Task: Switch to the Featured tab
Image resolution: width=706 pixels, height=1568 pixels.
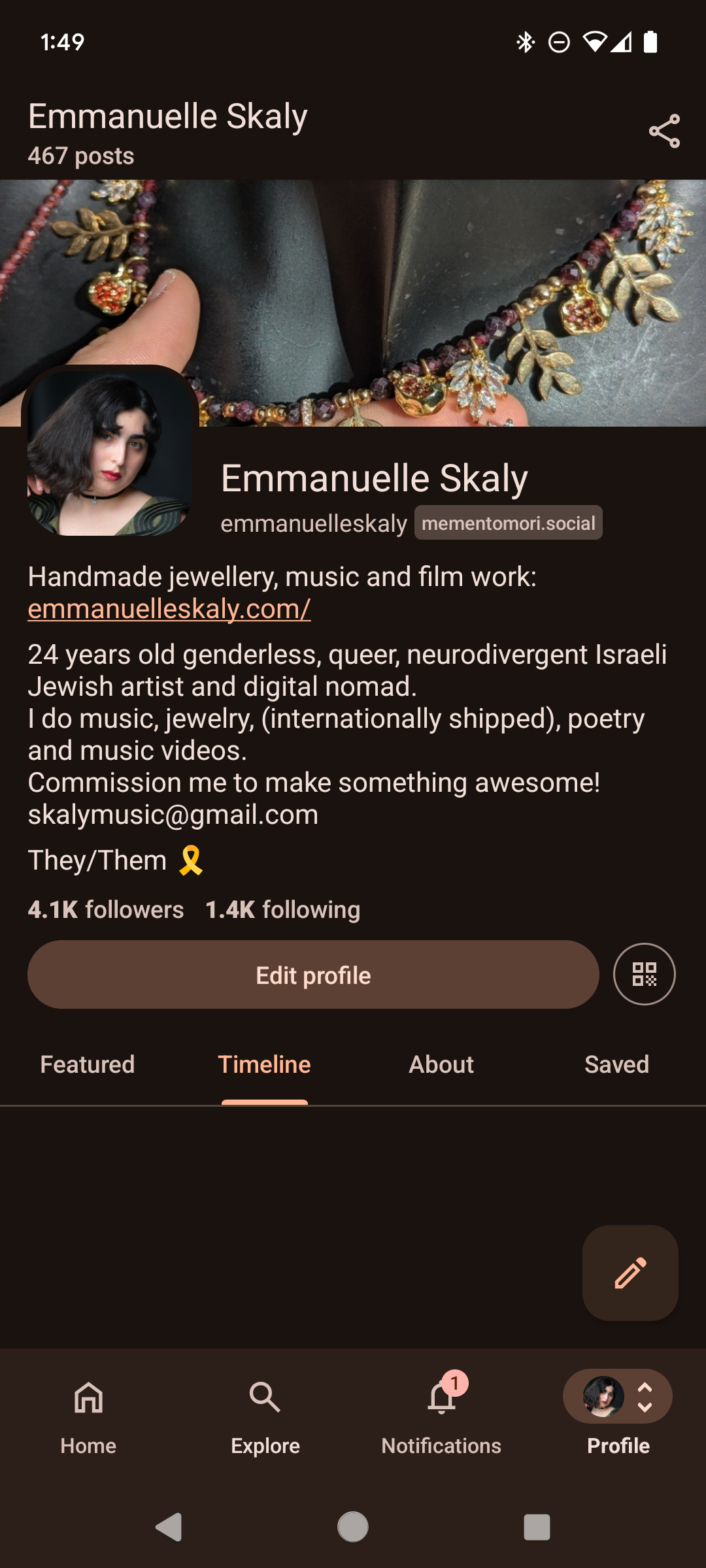Action: (88, 1064)
